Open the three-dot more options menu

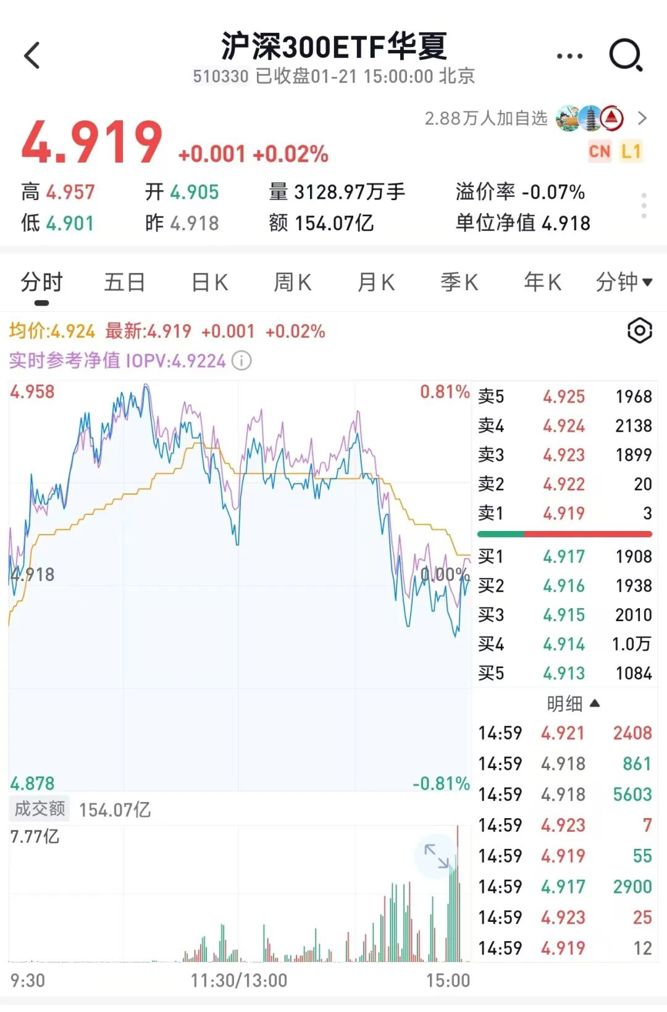pos(567,56)
